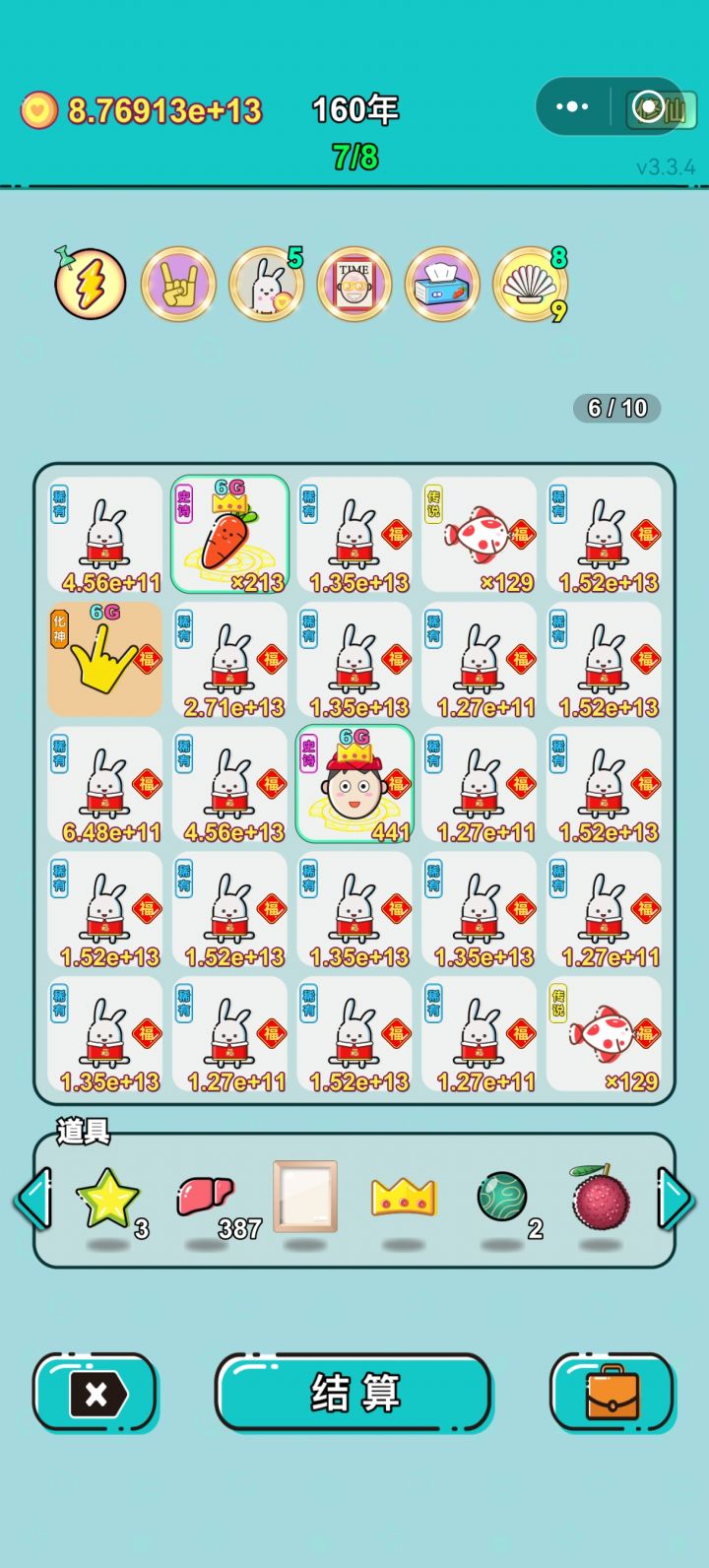Open the briefcase inventory at bottom right
Image resolution: width=709 pixels, height=1568 pixels.
pyautogui.click(x=612, y=1392)
